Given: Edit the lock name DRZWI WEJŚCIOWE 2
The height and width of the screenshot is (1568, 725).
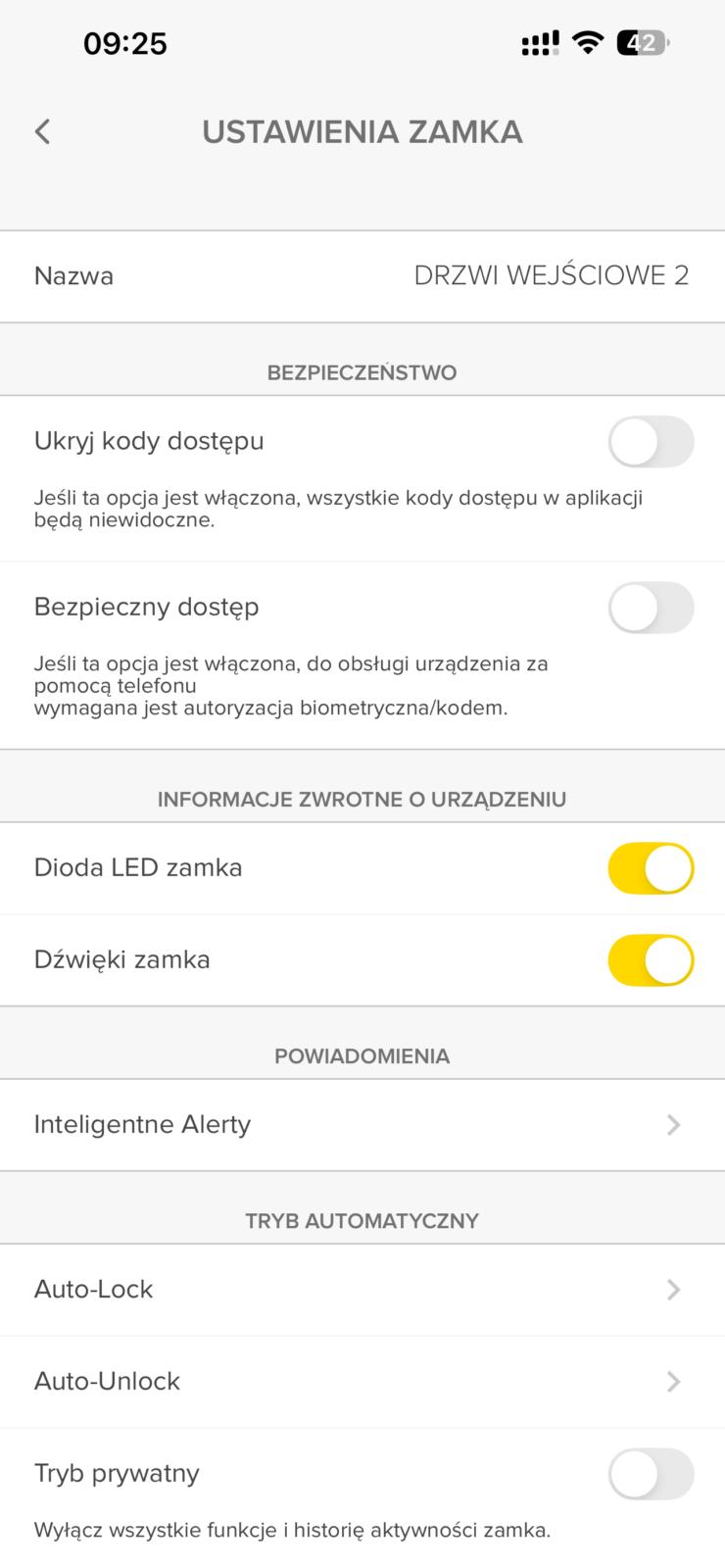Looking at the screenshot, I should pyautogui.click(x=551, y=275).
